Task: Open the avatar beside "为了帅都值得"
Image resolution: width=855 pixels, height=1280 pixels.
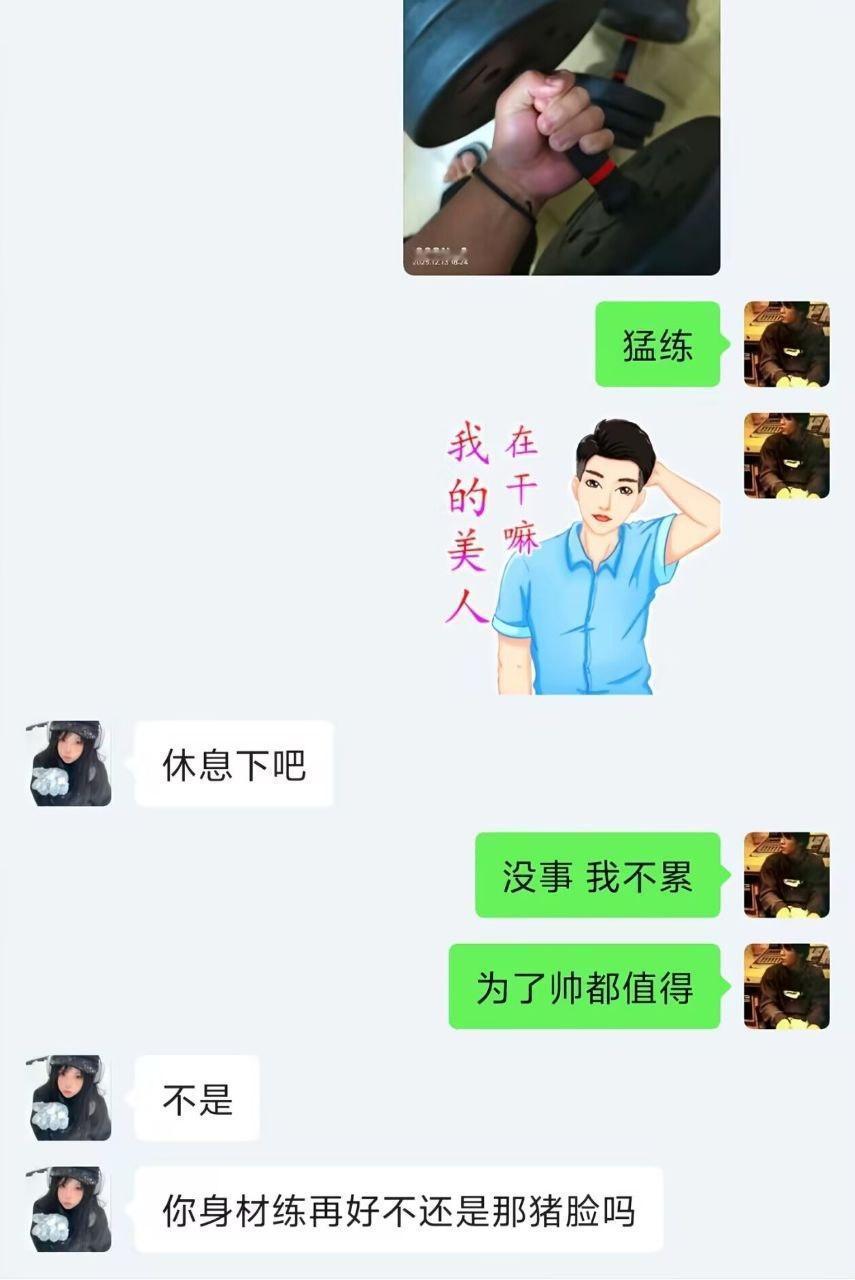Action: [x=786, y=988]
